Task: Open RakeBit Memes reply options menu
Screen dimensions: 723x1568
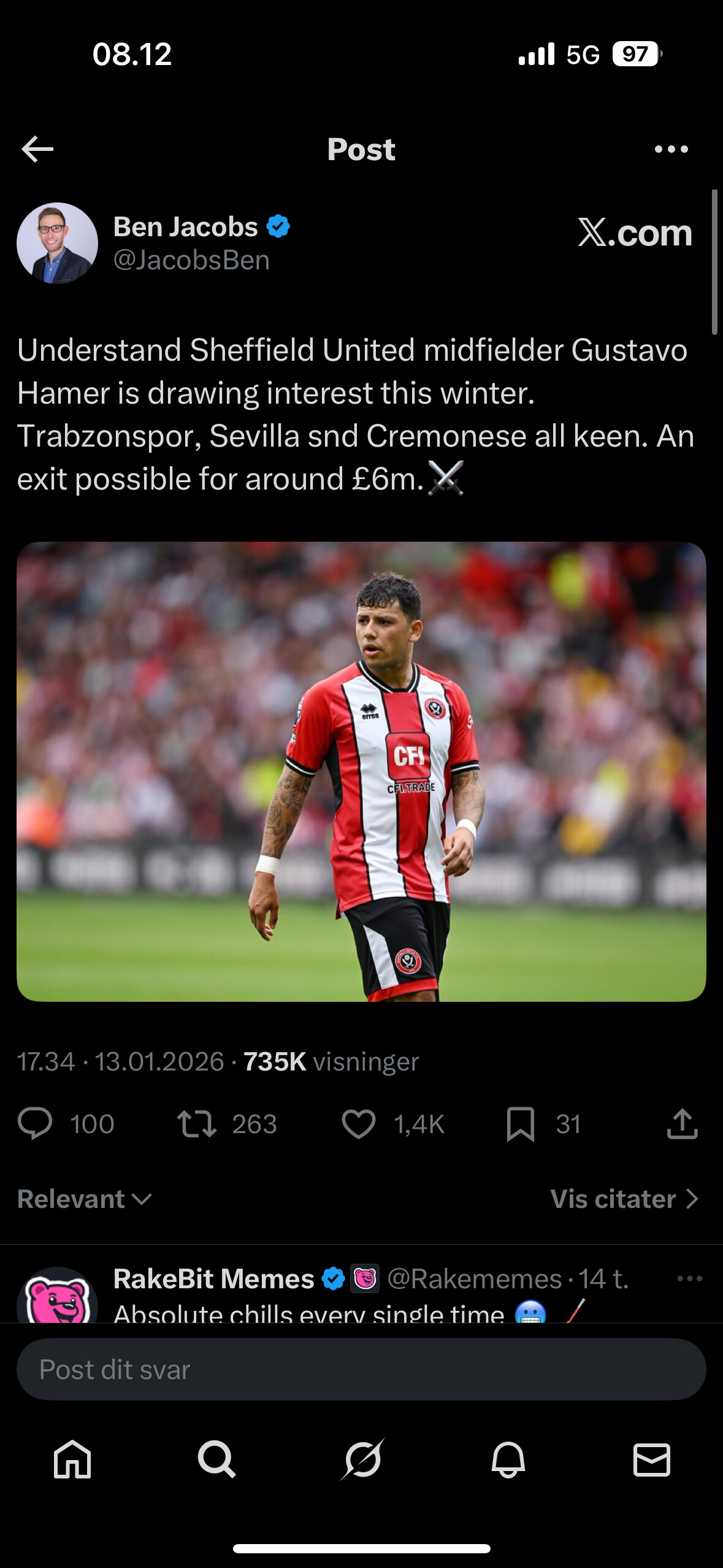Action: [689, 1278]
